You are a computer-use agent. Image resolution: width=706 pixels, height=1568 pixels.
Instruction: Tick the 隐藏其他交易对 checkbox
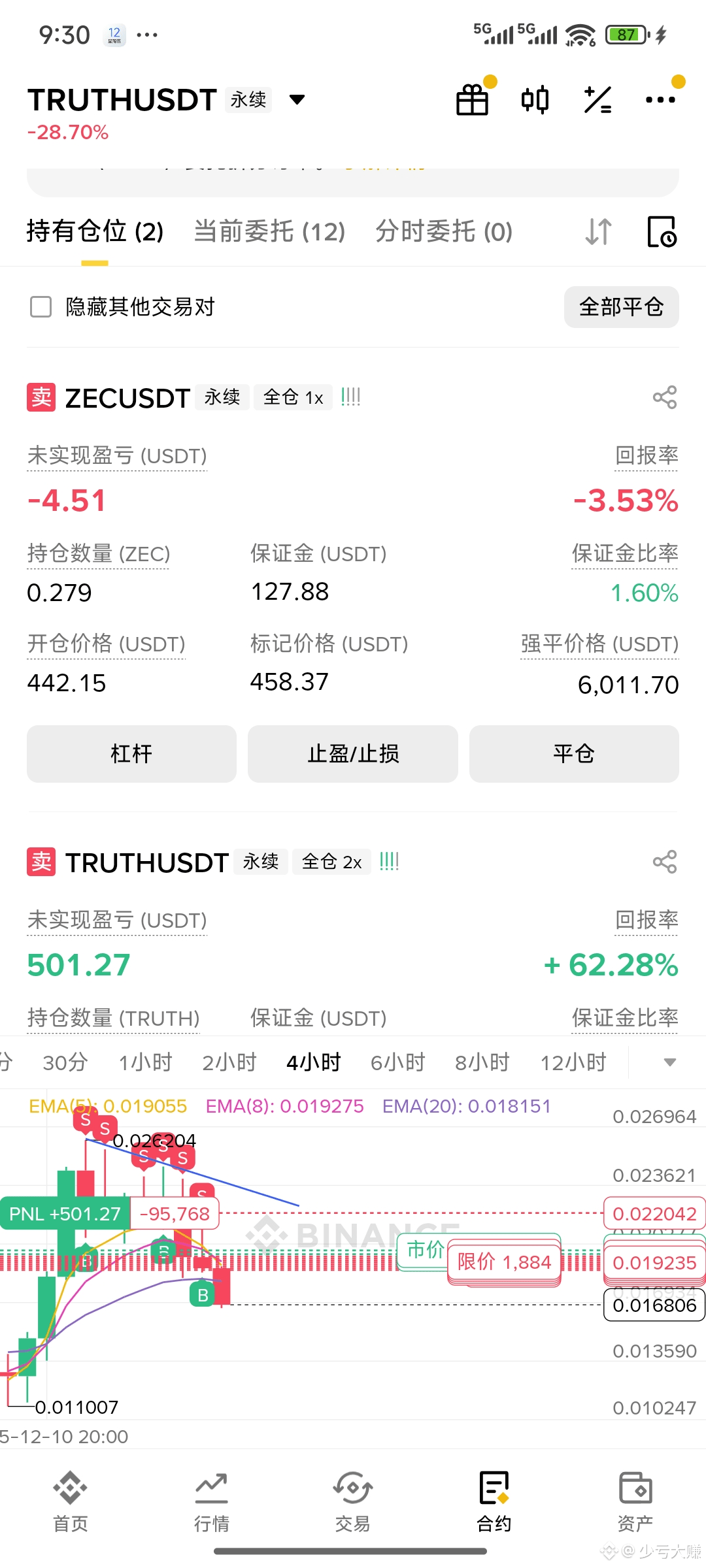41,306
